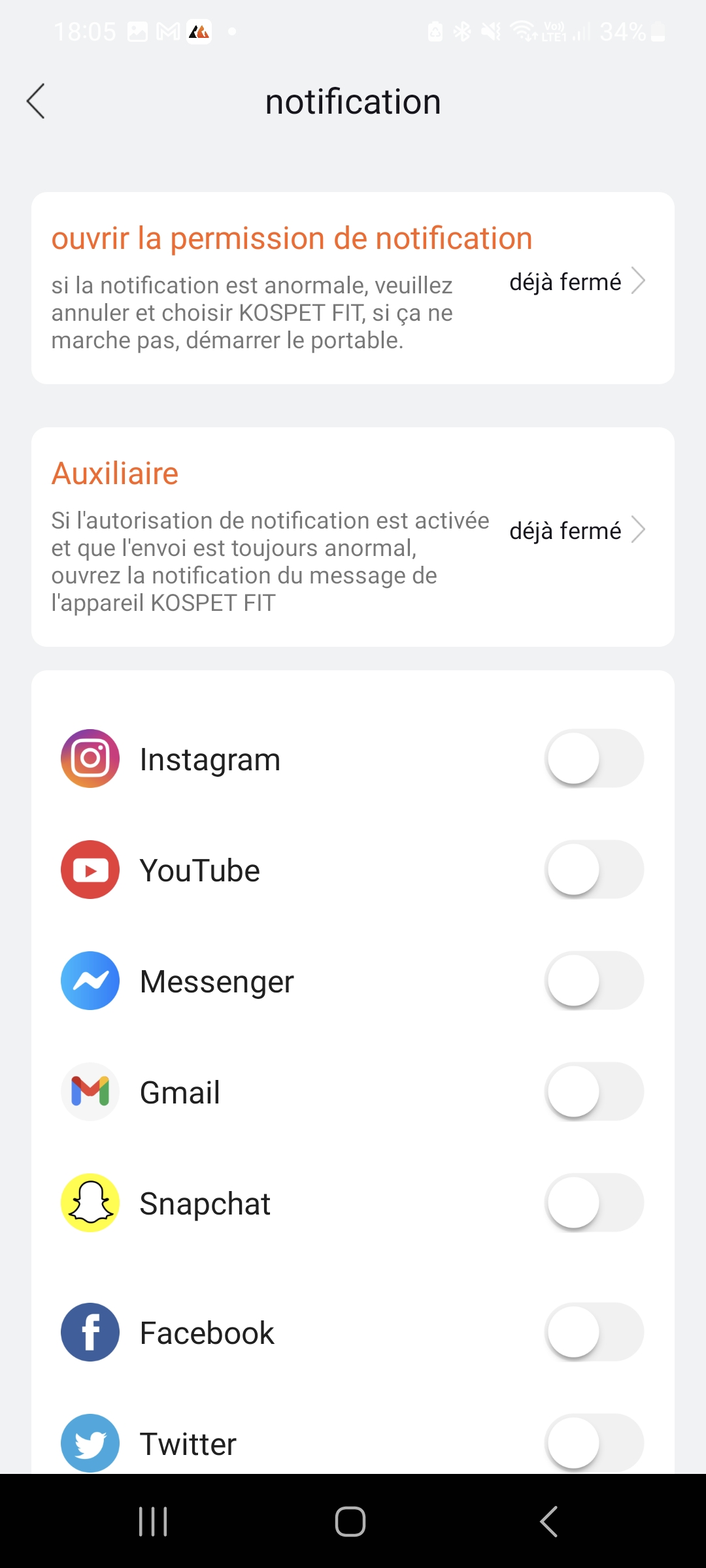
Task: Enable the Facebook notification switch
Action: tap(594, 1332)
